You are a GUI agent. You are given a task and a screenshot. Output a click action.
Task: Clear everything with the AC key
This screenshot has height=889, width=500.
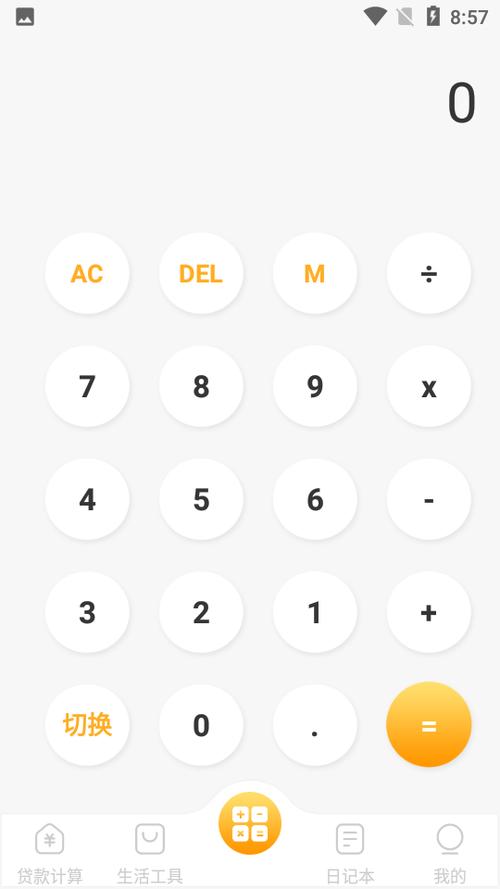point(87,273)
